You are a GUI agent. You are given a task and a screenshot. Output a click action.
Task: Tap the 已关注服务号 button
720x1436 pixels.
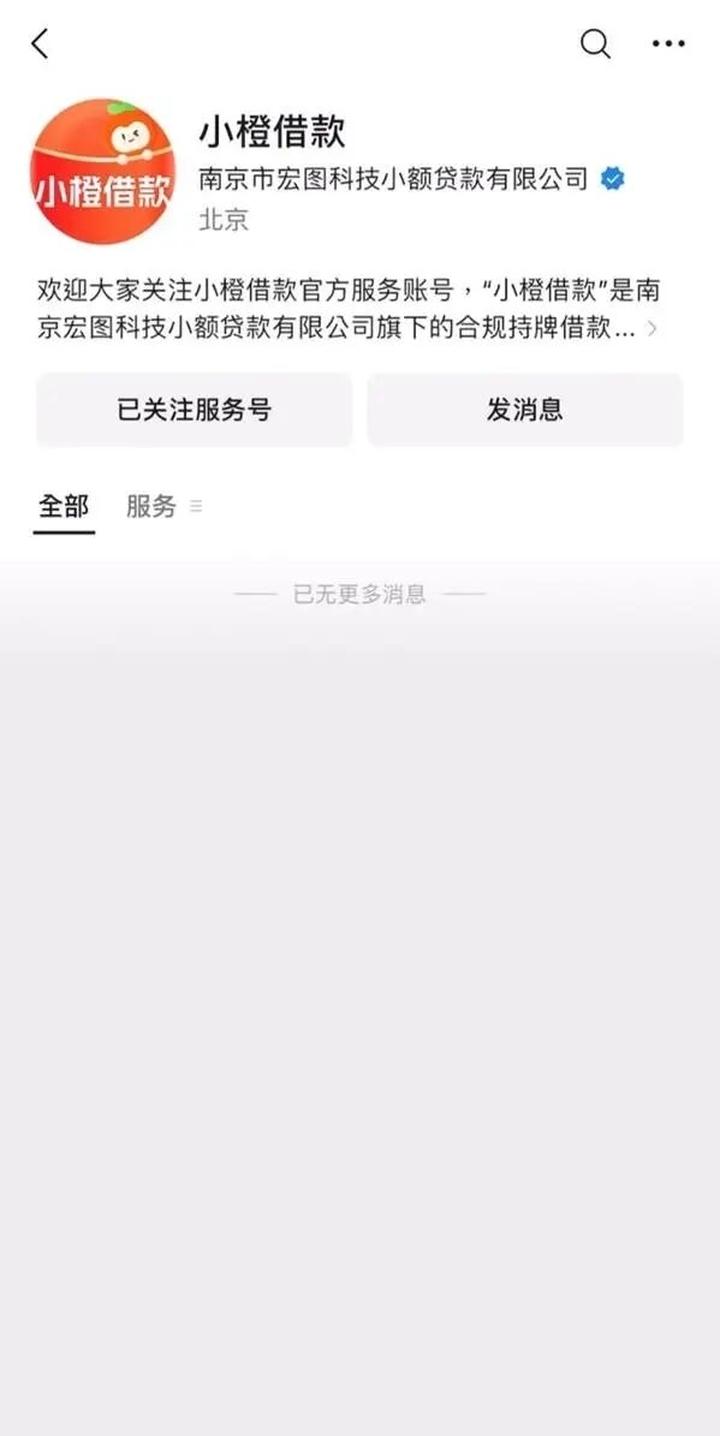194,410
